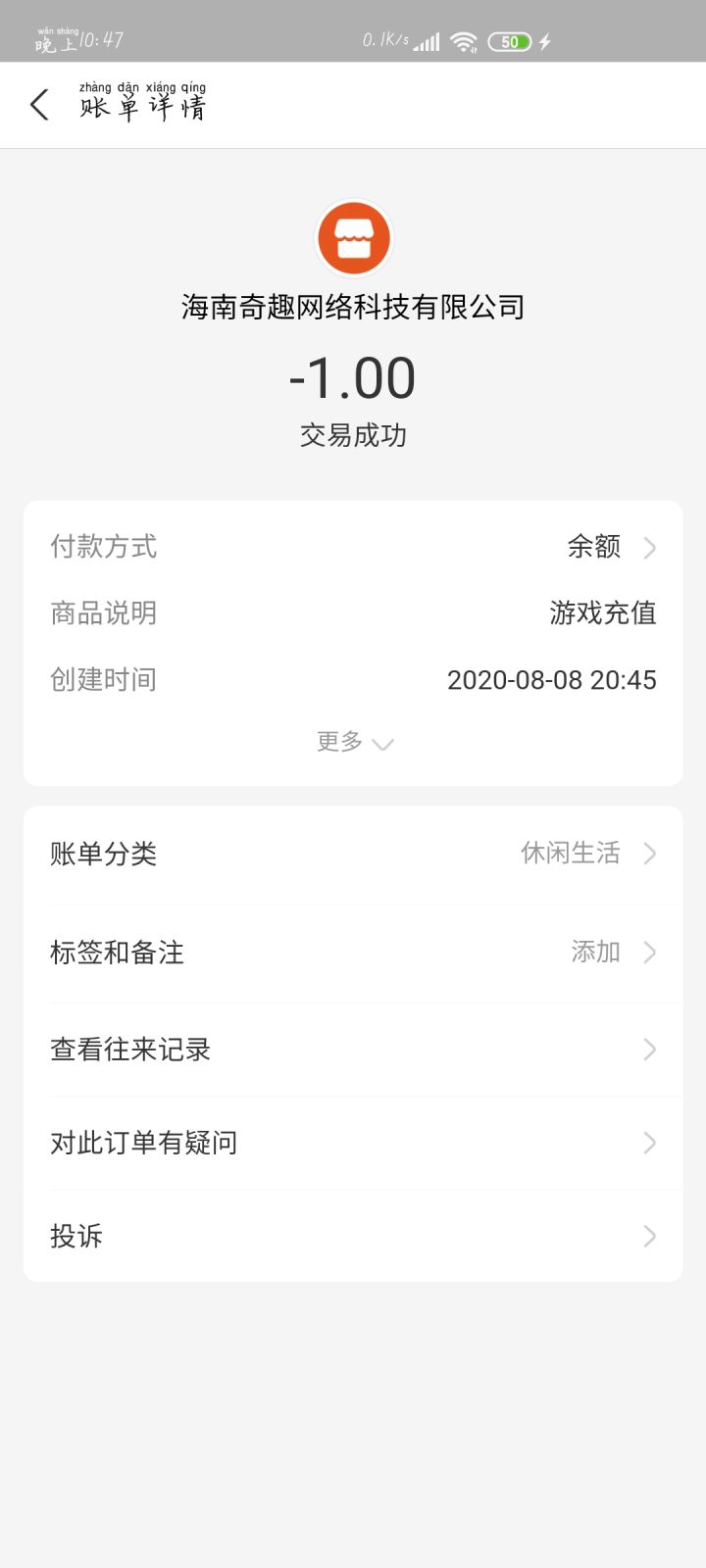Screen dimensions: 706x1568
Task: Go back from the 账单详情 page
Action: (40, 105)
